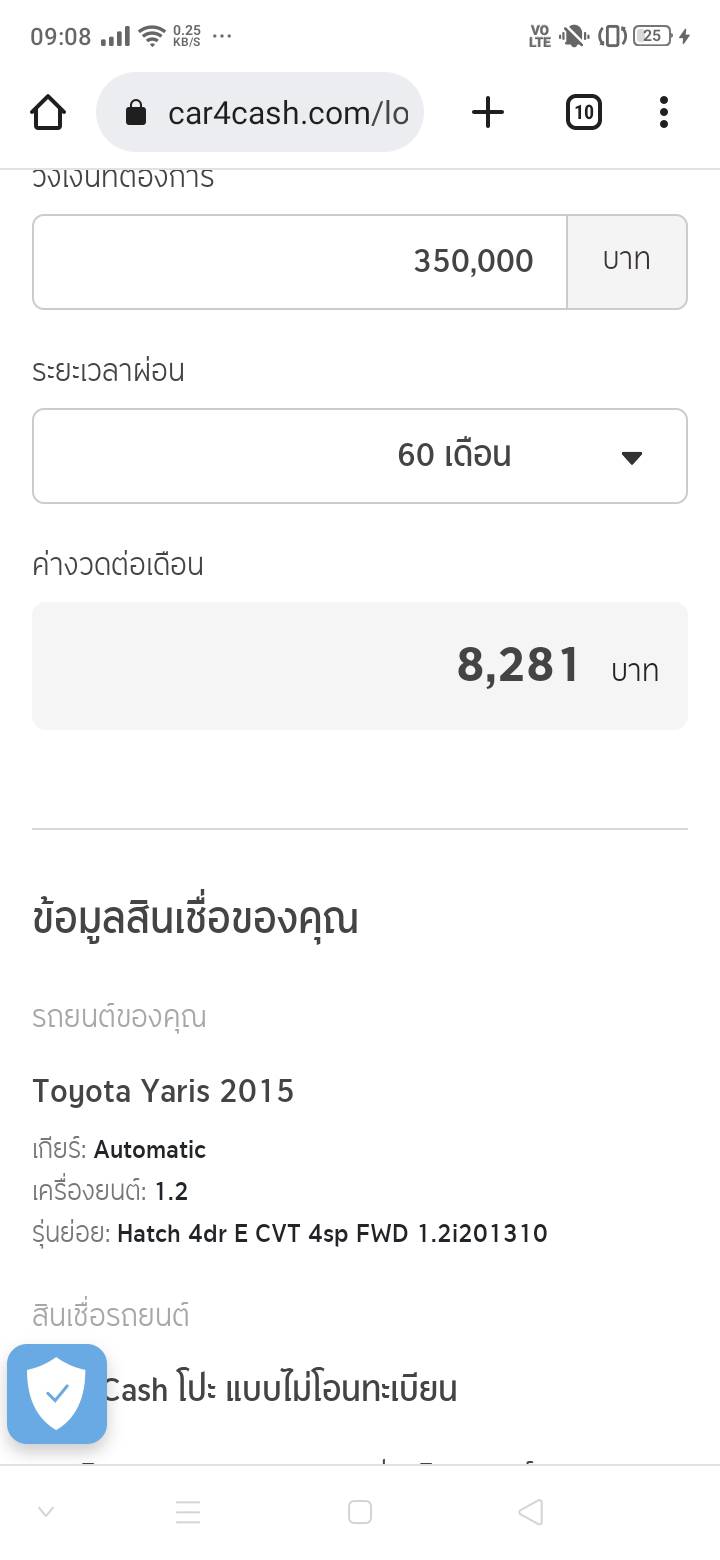Open the browser overflow menu
The width and height of the screenshot is (720, 1560).
[663, 113]
